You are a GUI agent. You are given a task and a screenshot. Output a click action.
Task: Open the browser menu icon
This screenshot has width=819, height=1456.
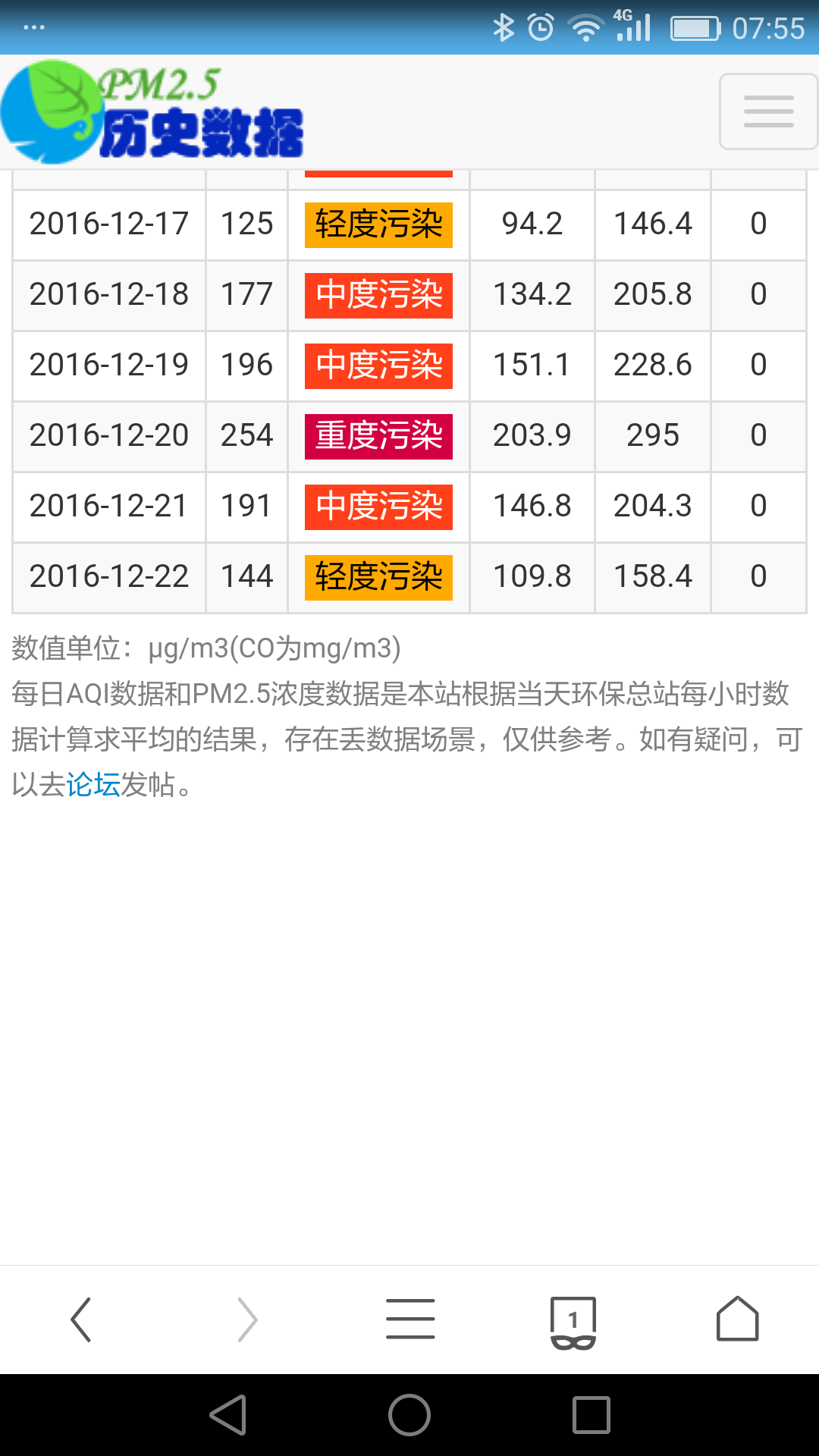[x=409, y=1318]
